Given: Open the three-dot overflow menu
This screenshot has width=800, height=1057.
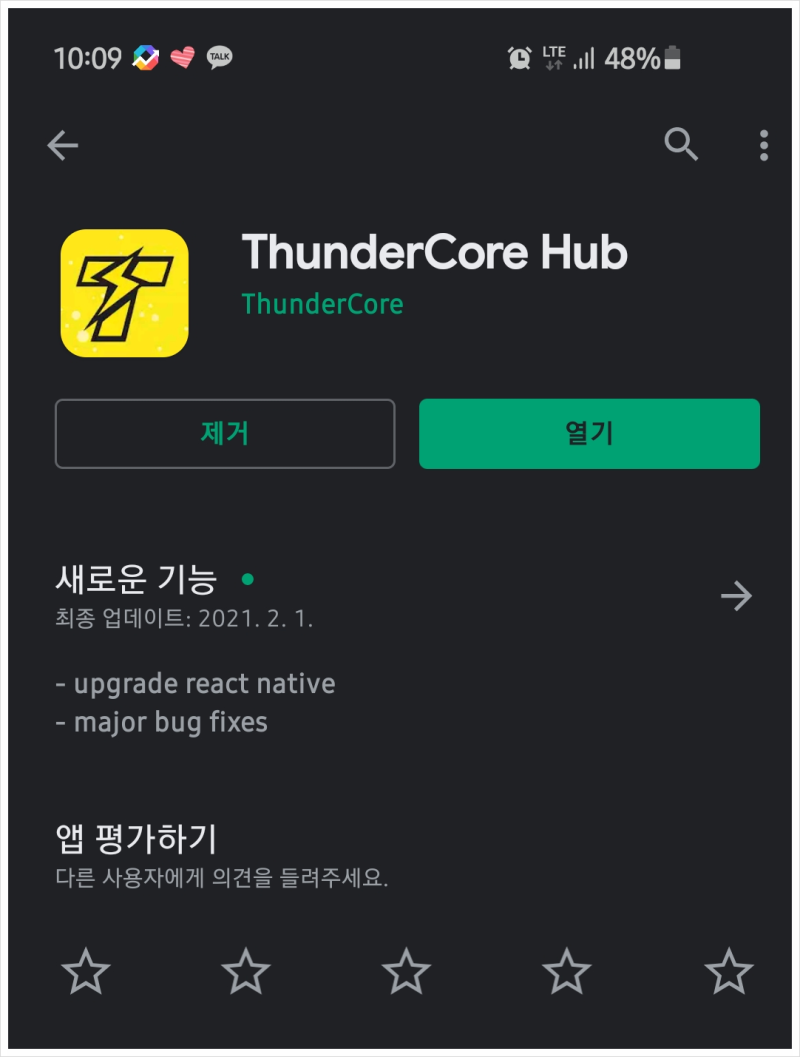Looking at the screenshot, I should pyautogui.click(x=764, y=145).
